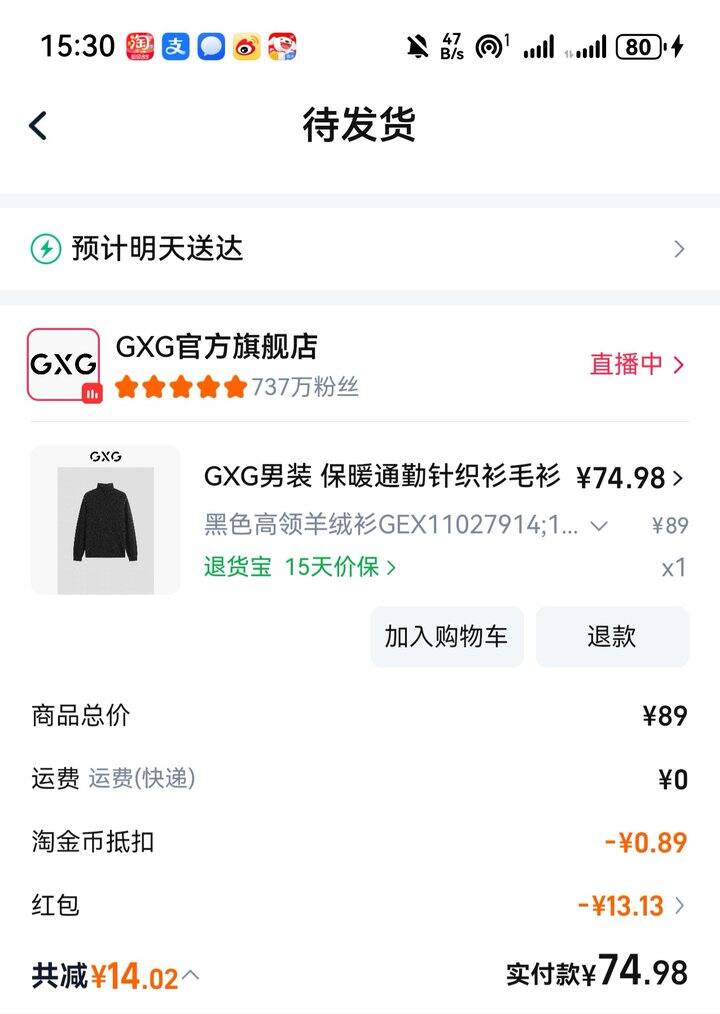Viewport: 720px width, 1014px height.
Task: Open the GXG sweater product thumbnail
Action: 106,520
